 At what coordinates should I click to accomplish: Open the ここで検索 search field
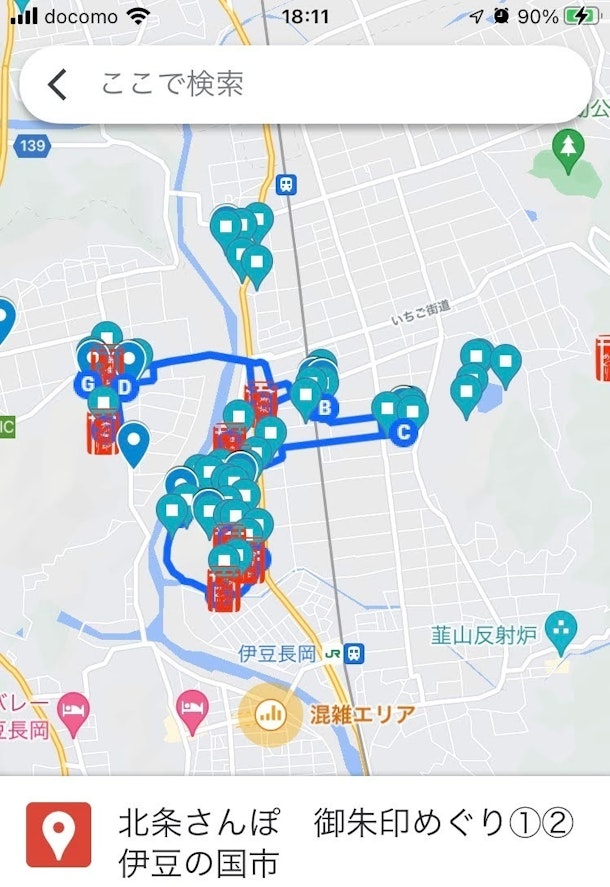pos(320,85)
